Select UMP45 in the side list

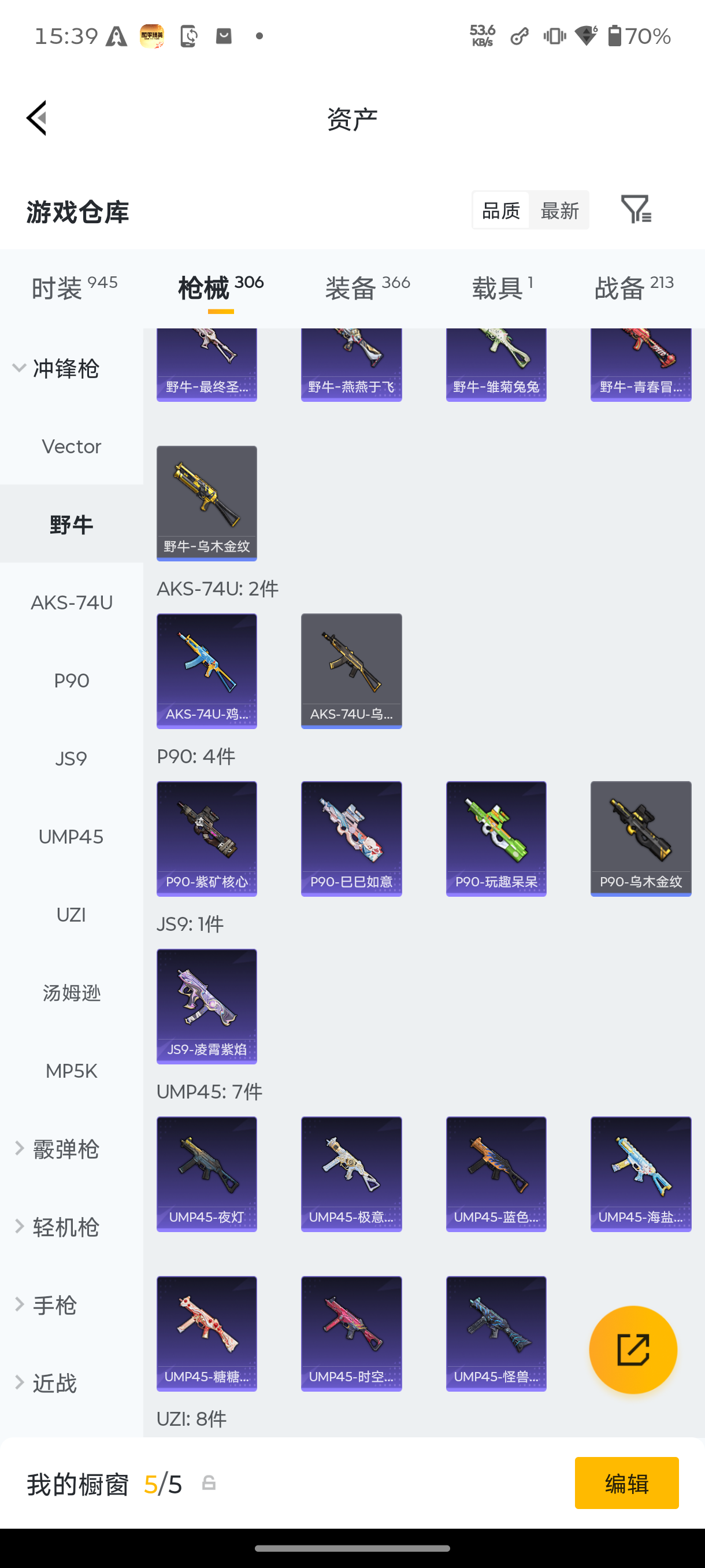tap(71, 837)
